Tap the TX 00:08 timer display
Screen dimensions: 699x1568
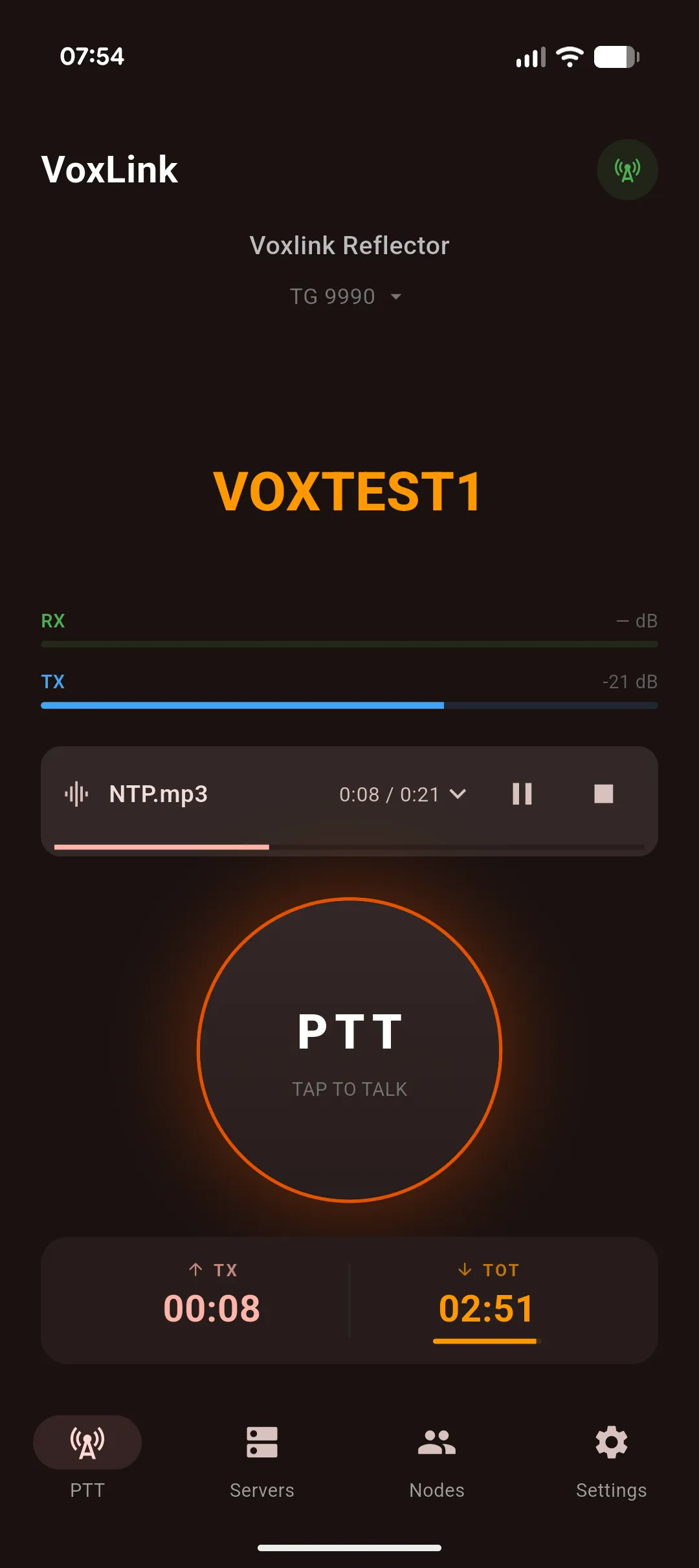pos(213,1307)
